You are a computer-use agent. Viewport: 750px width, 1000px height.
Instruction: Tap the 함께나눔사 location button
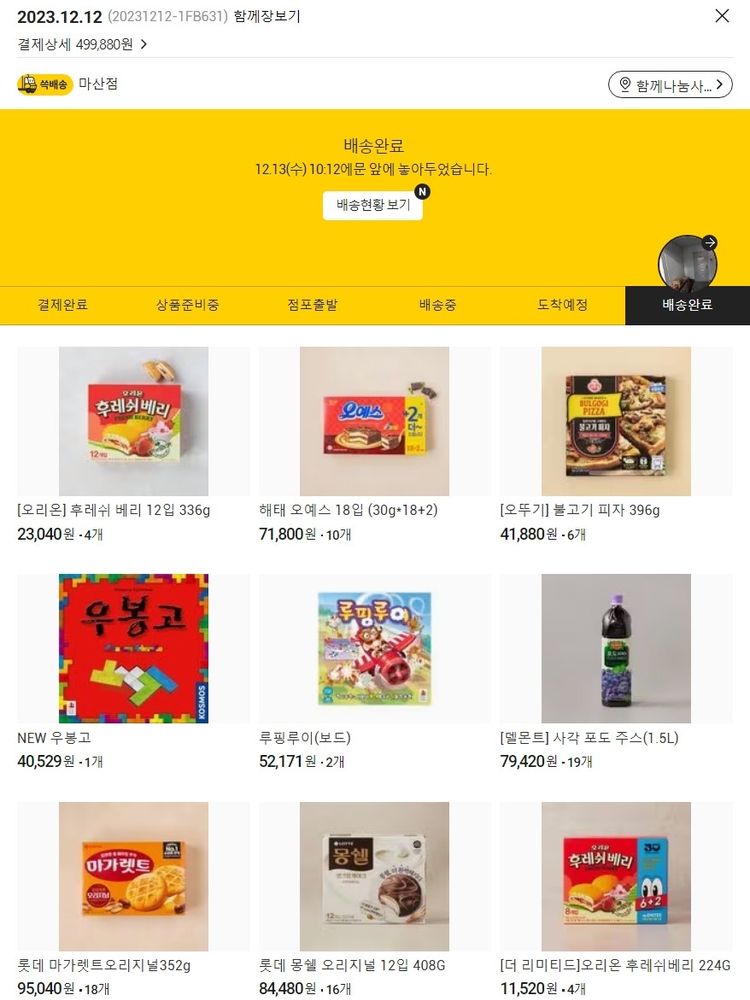coord(670,85)
